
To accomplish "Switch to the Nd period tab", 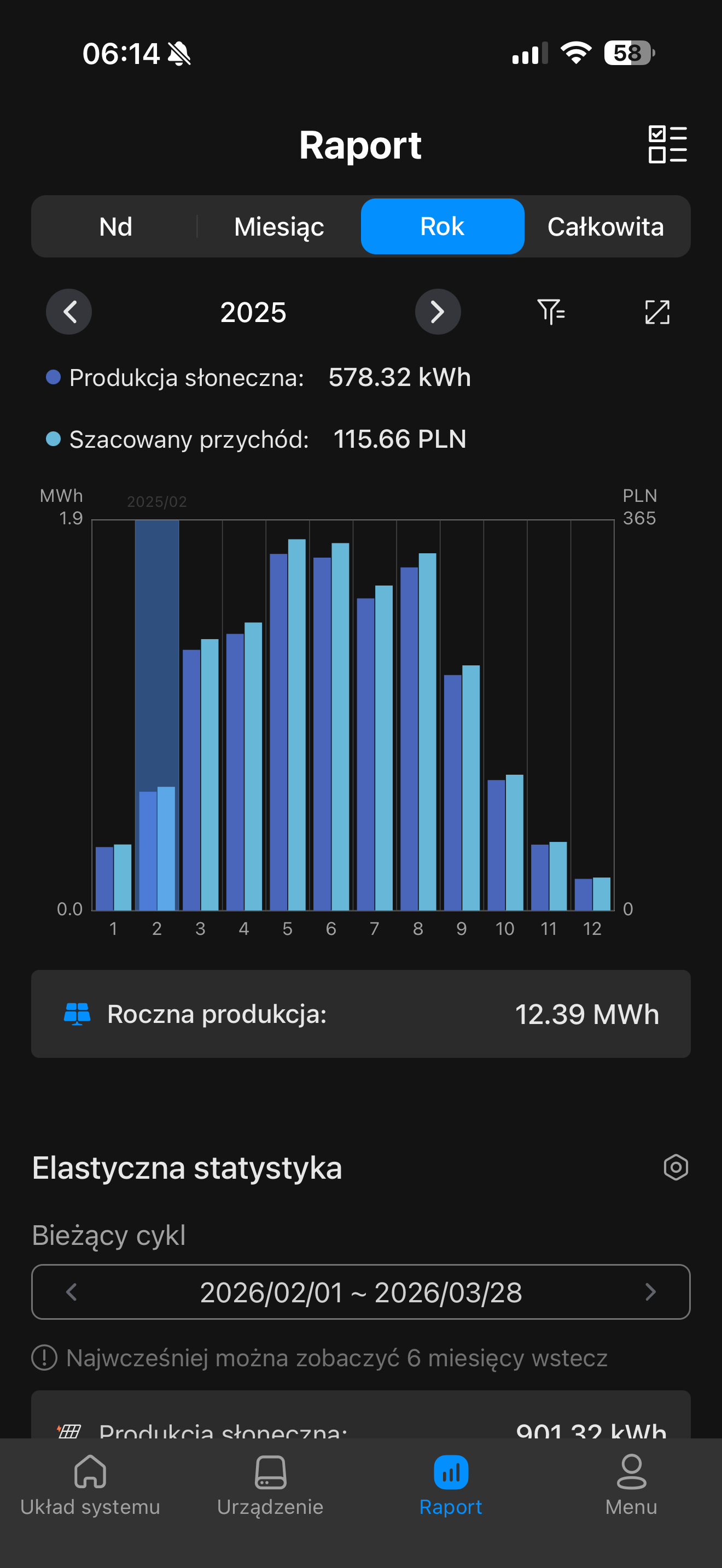I will click(115, 226).
